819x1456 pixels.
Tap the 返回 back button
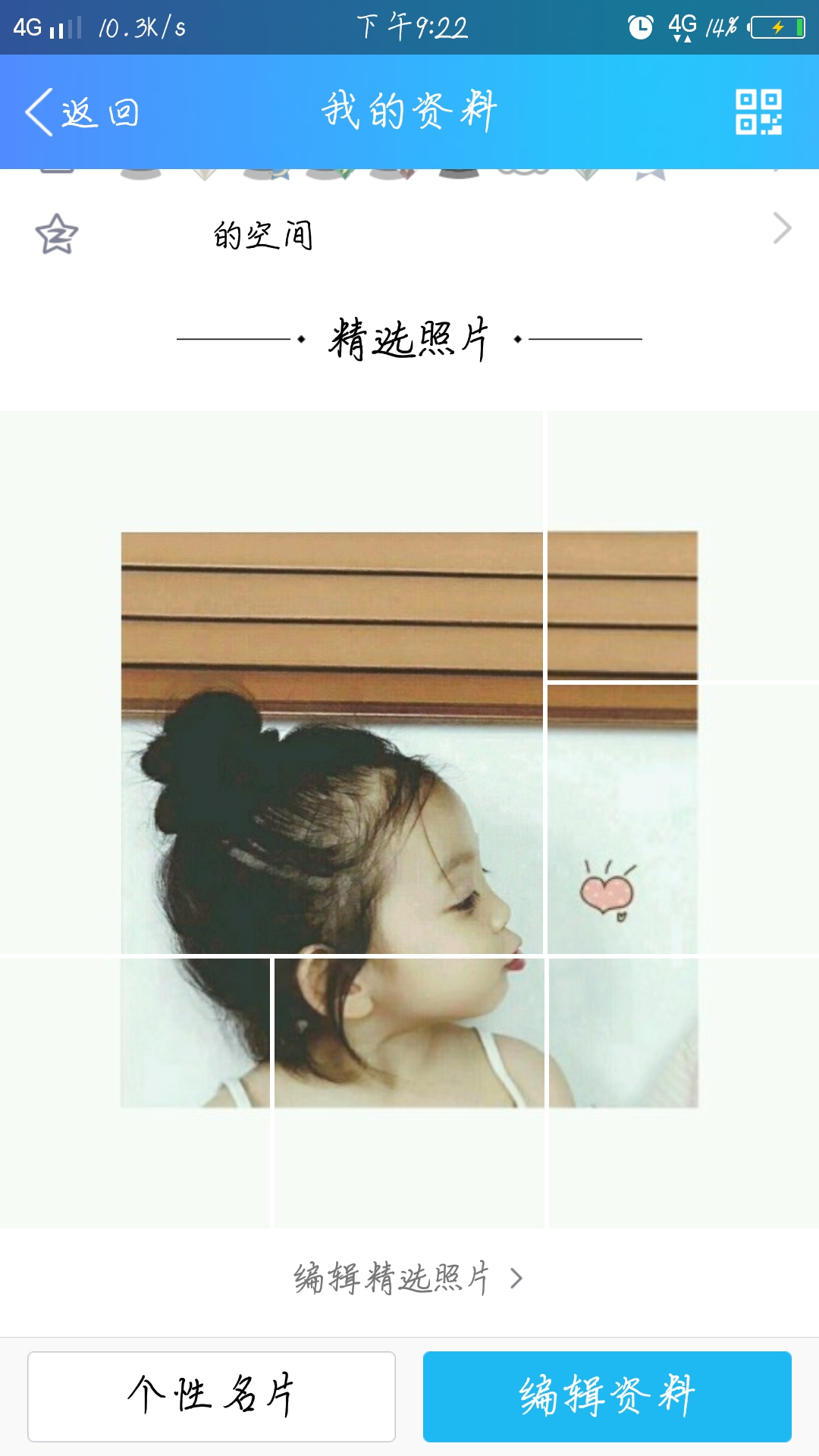(82, 112)
